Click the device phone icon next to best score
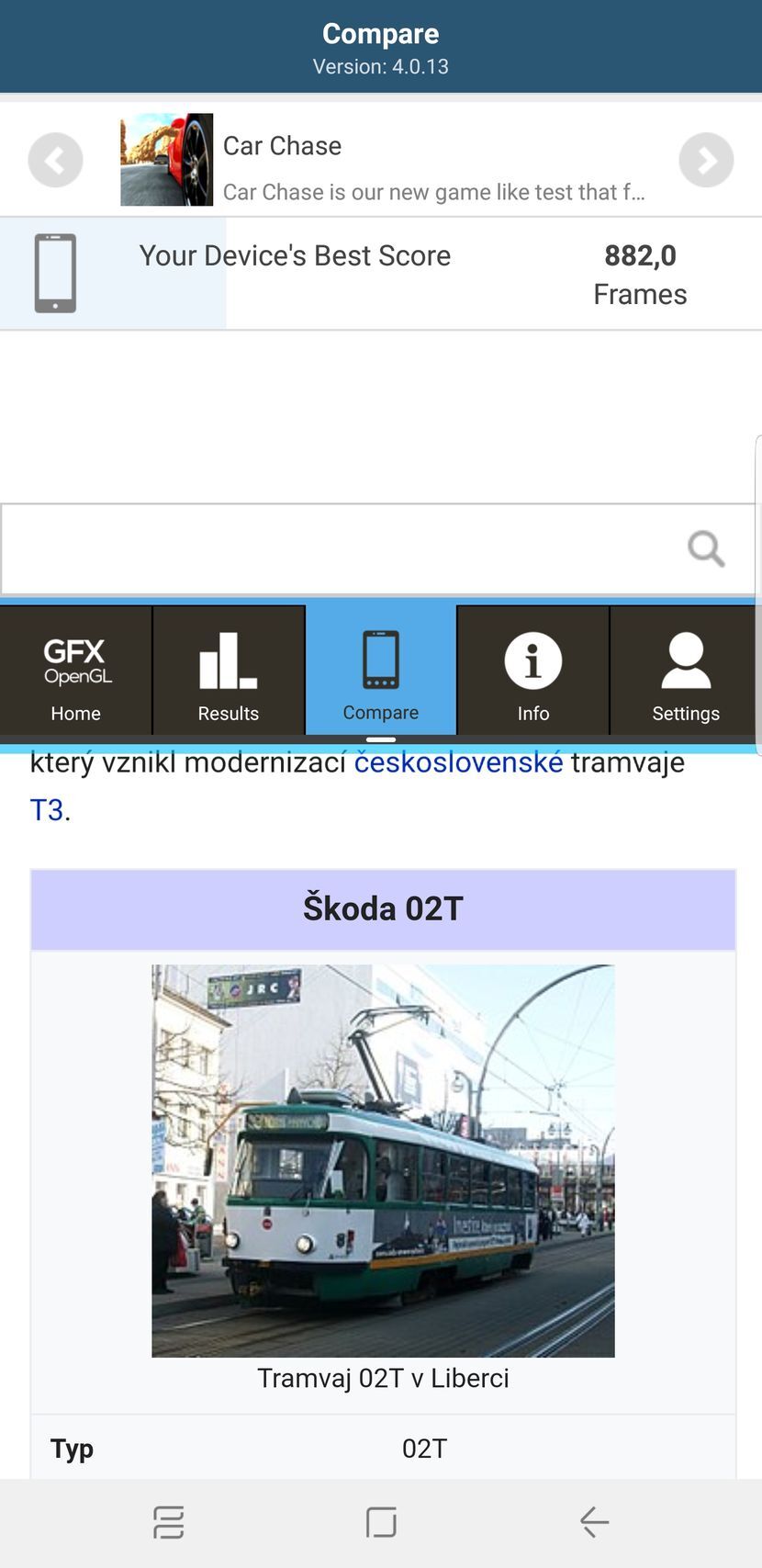 [55, 273]
